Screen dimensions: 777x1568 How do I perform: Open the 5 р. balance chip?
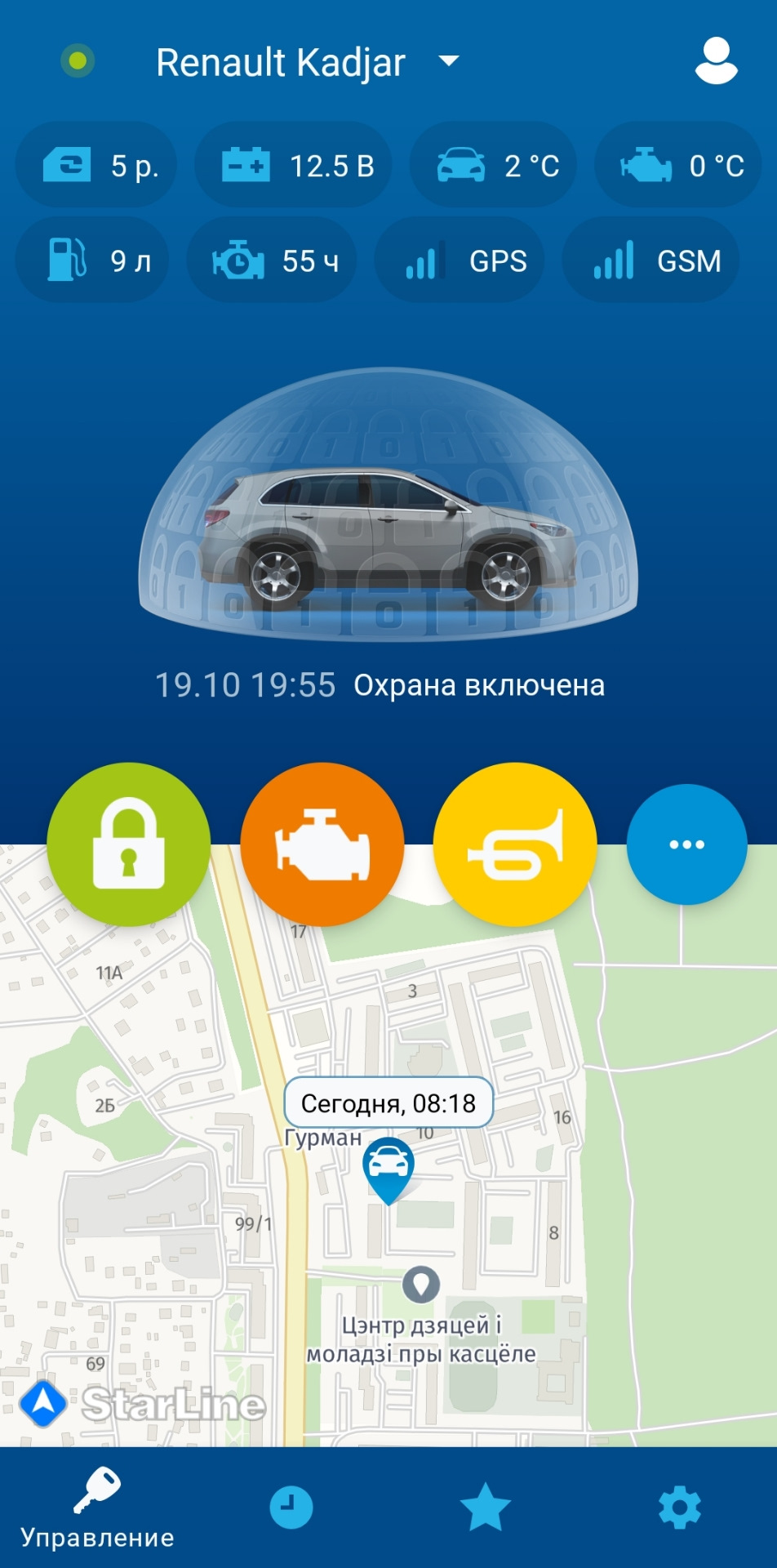pos(96,165)
